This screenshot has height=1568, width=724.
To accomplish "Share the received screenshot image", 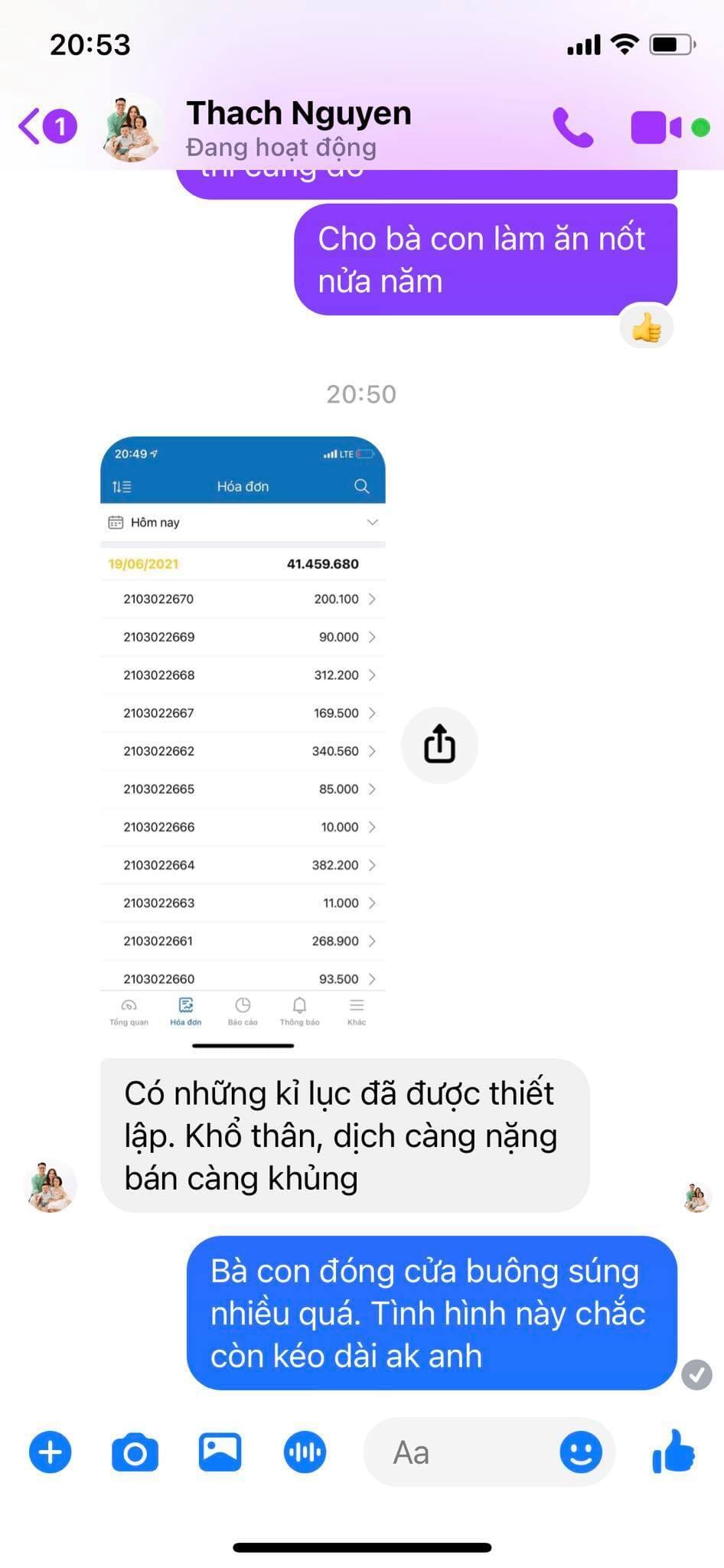I will (439, 745).
